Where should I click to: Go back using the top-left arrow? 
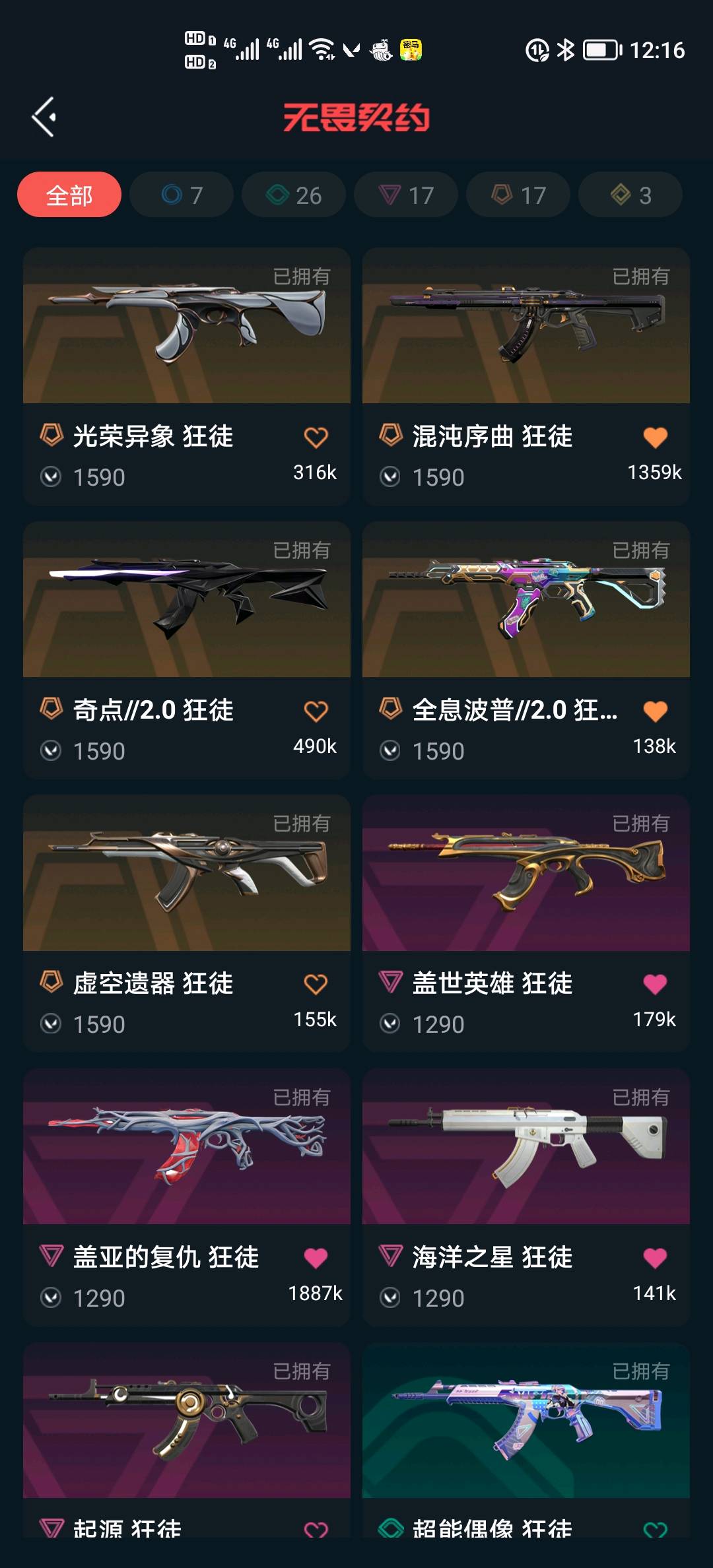(x=44, y=117)
